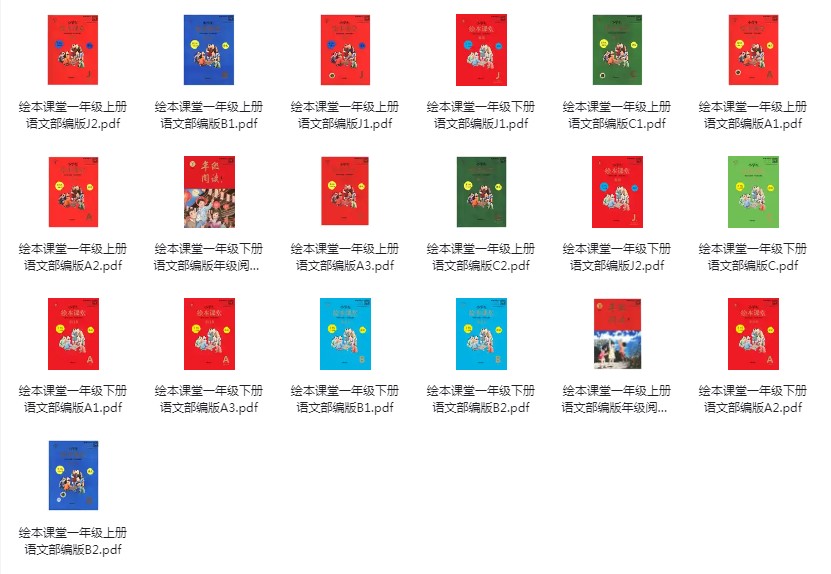
Task: Open 一年级上册语文部编版C2.pdf
Action: pyautogui.click(x=481, y=192)
